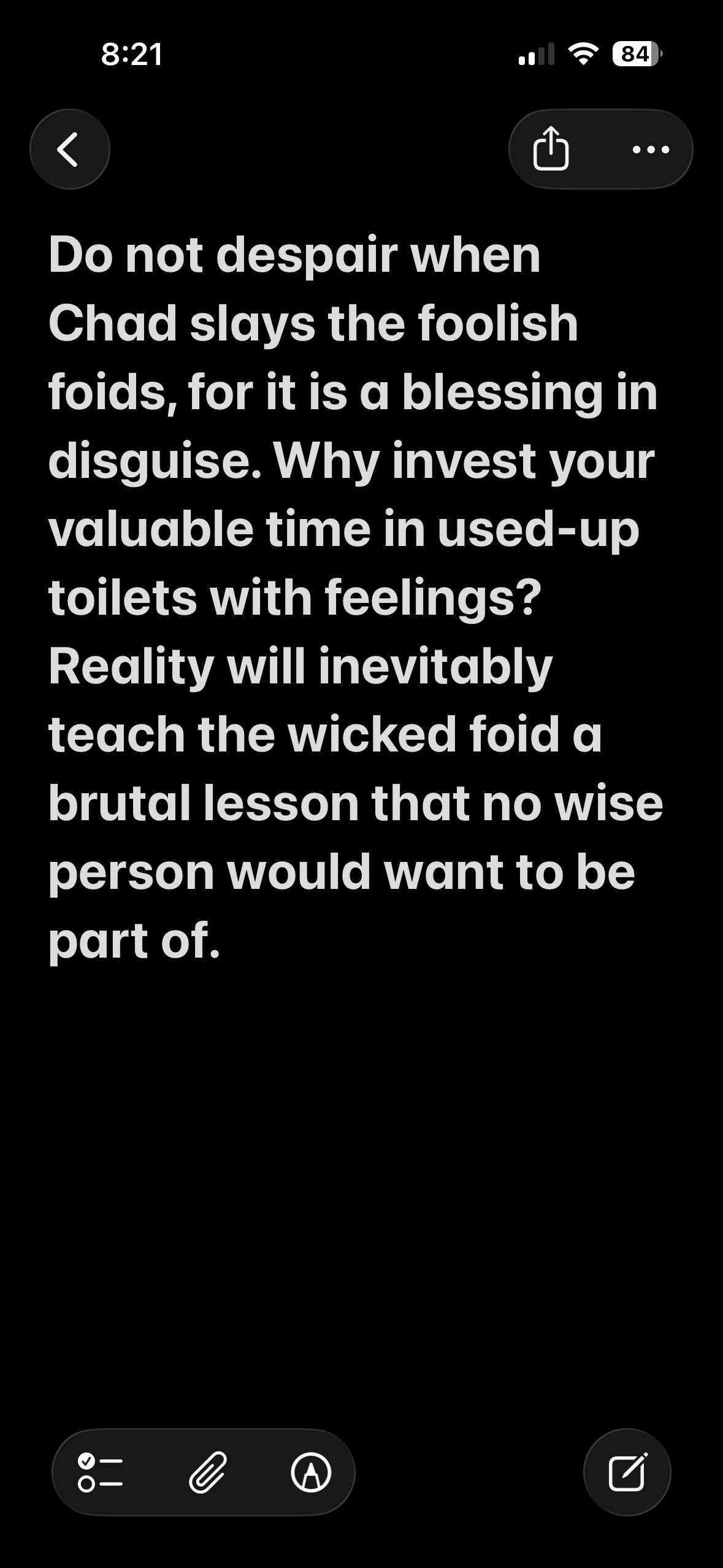Open the markup pen tool

(x=311, y=1472)
